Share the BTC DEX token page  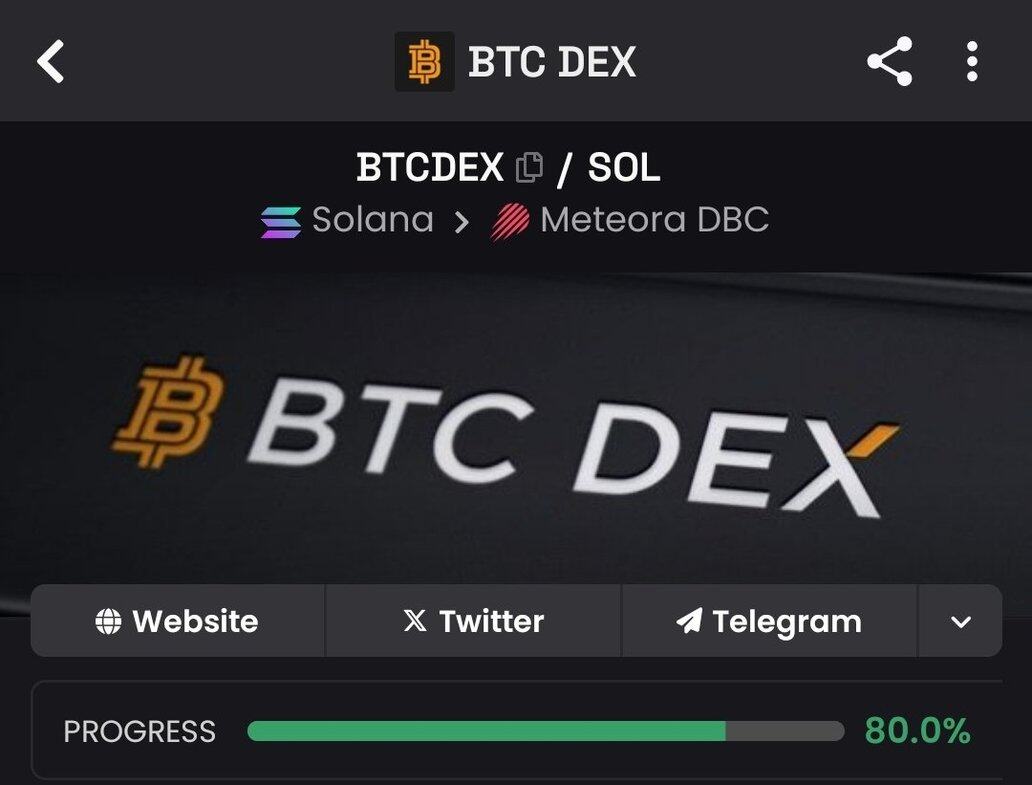pyautogui.click(x=889, y=62)
